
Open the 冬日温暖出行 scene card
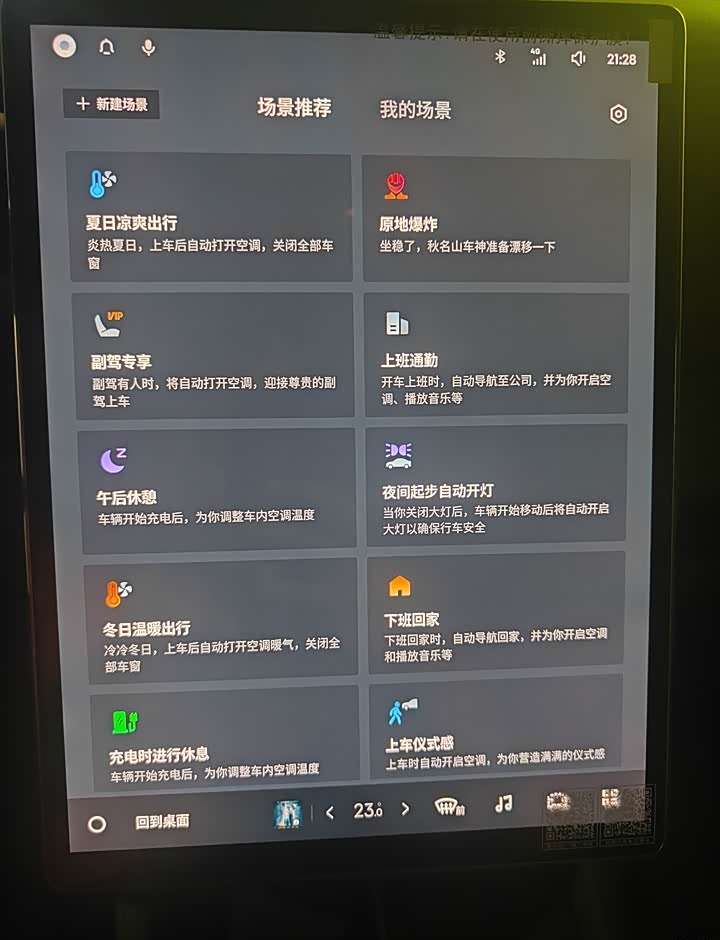tap(222, 620)
